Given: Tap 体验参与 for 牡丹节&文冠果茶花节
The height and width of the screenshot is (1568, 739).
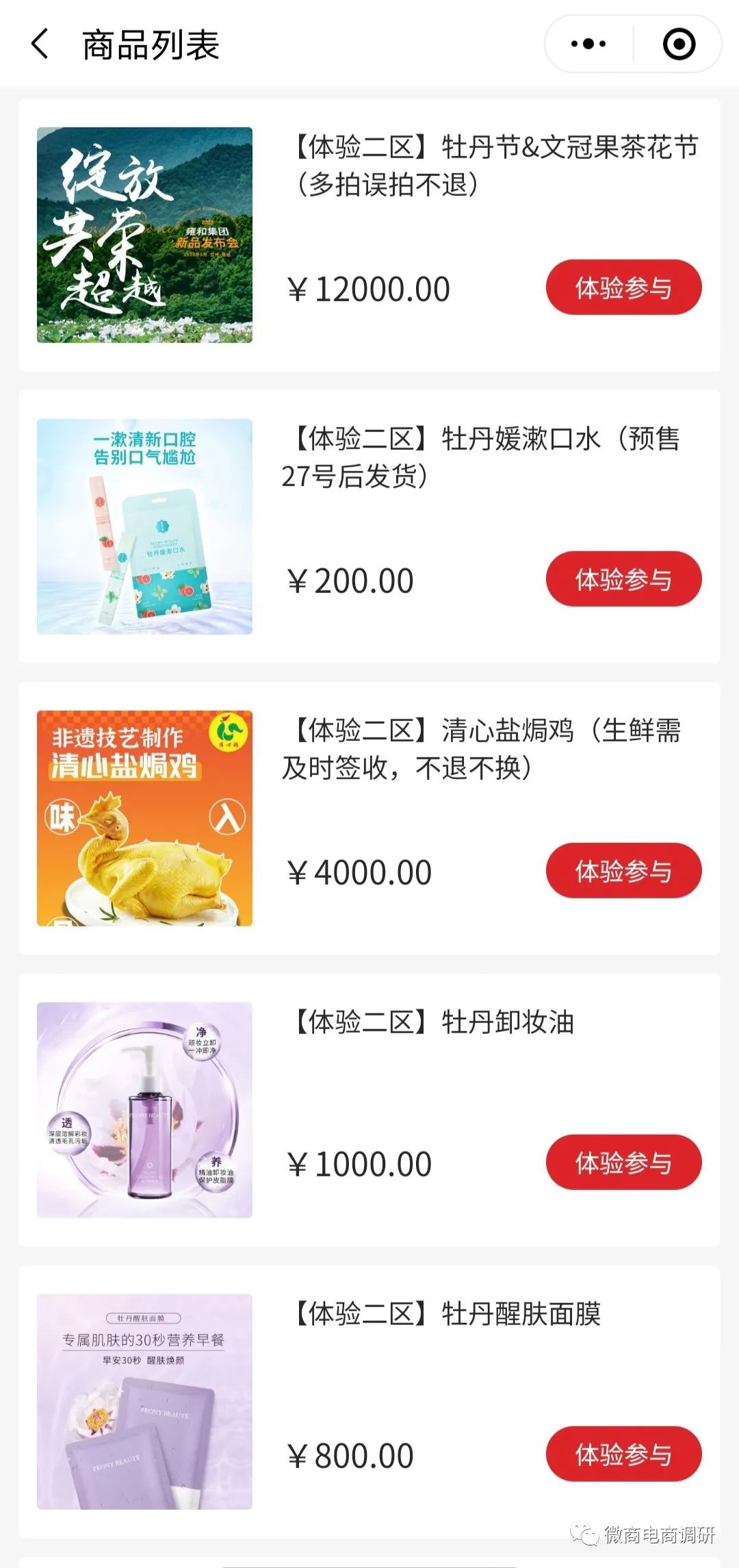Looking at the screenshot, I should coord(623,288).
